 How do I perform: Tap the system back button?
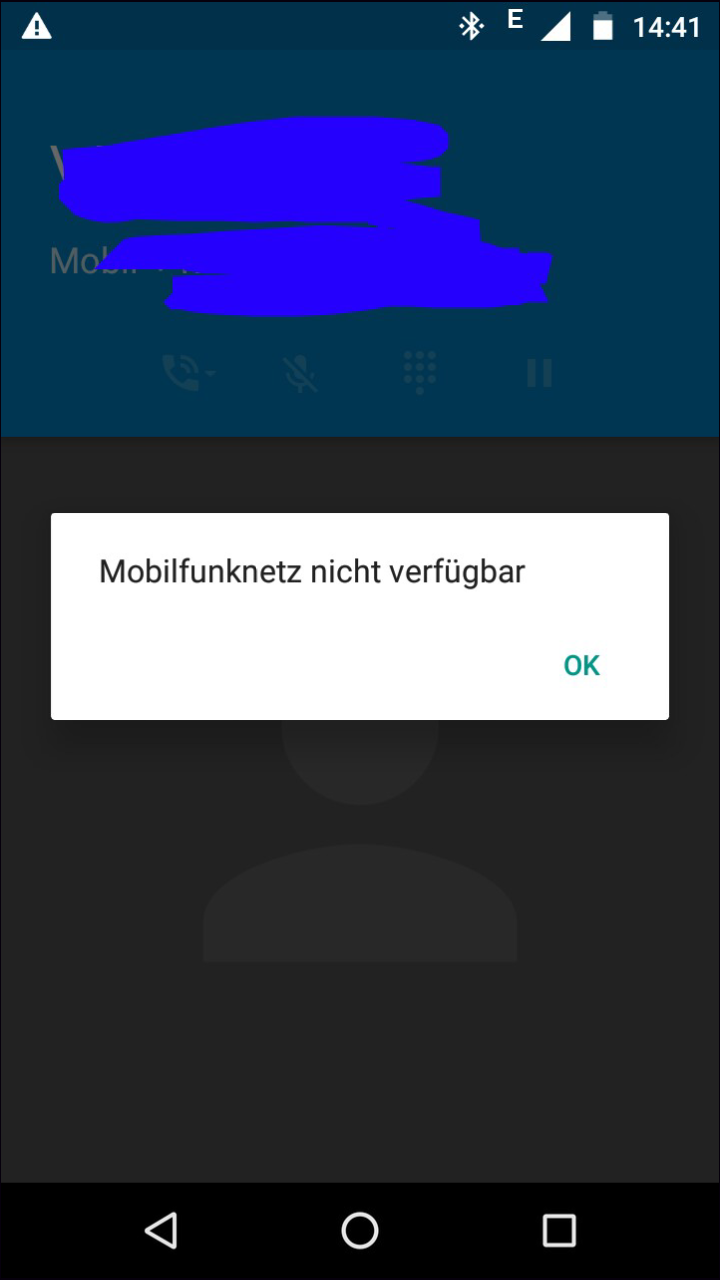[x=161, y=1230]
